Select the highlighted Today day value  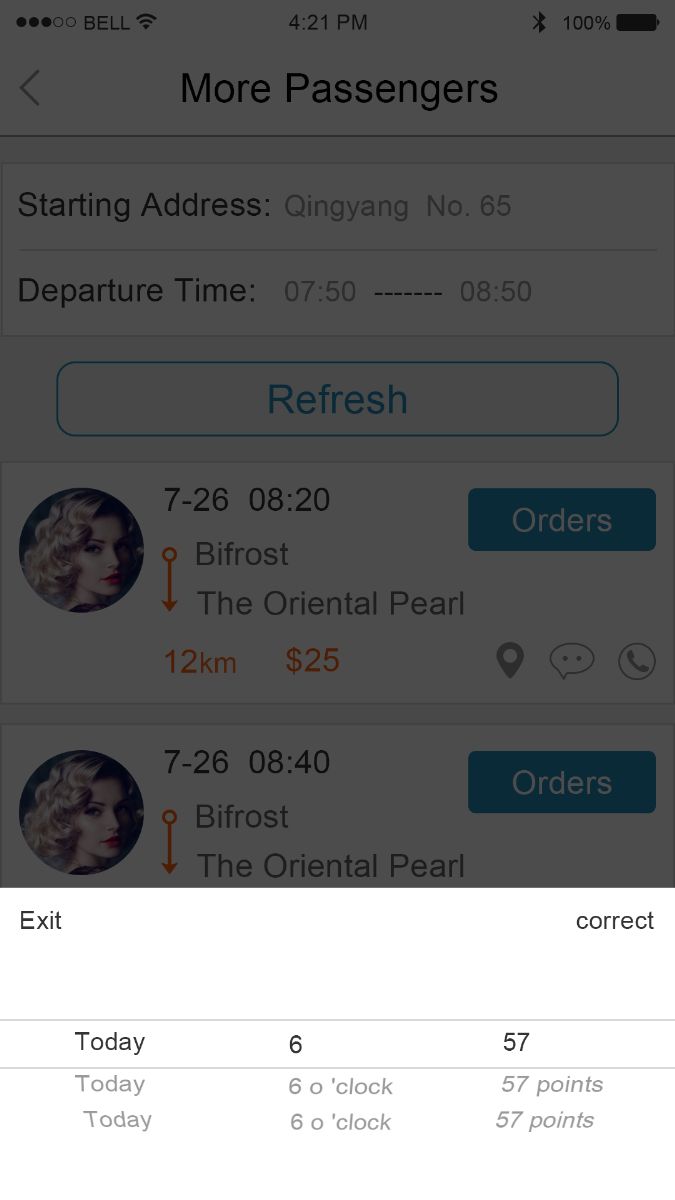pos(110,1042)
